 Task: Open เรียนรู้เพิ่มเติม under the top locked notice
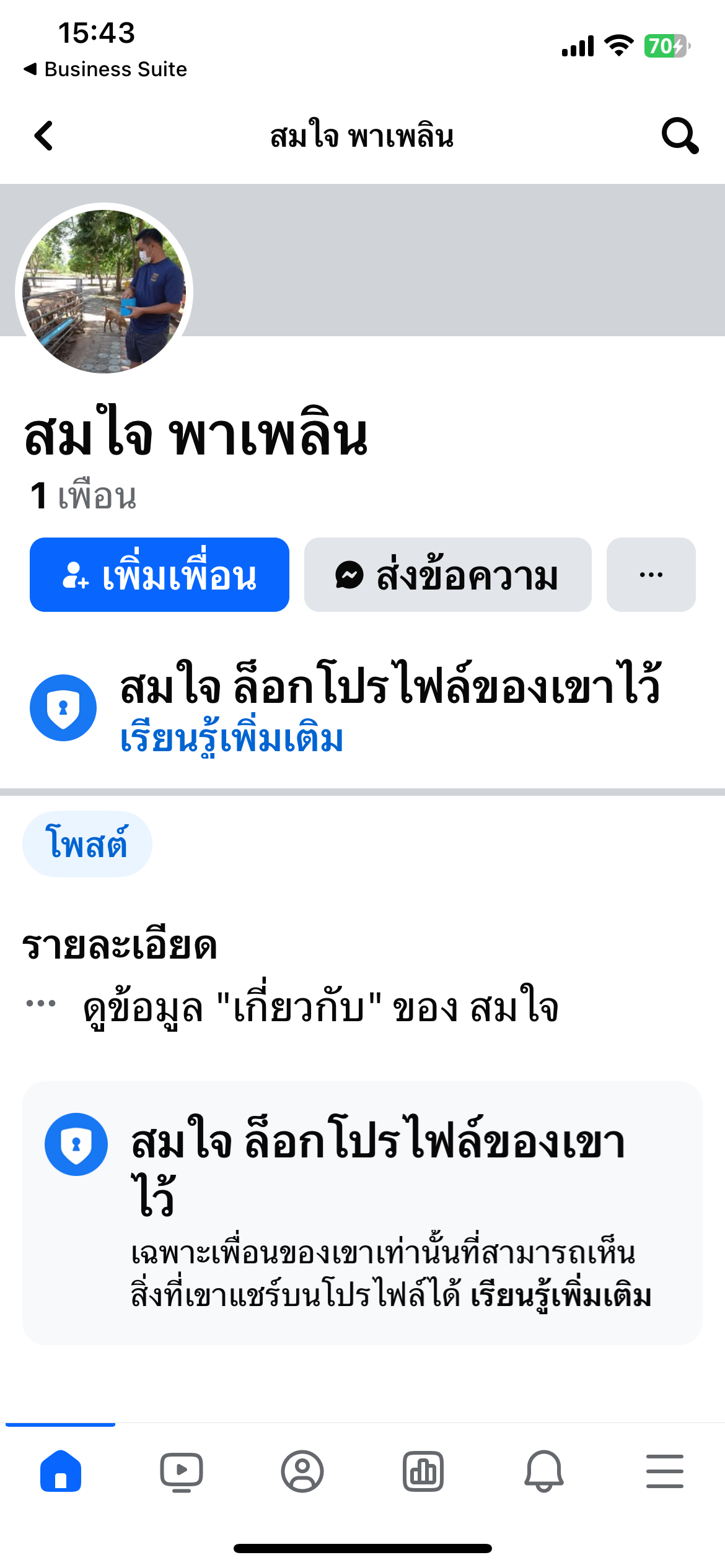click(232, 739)
